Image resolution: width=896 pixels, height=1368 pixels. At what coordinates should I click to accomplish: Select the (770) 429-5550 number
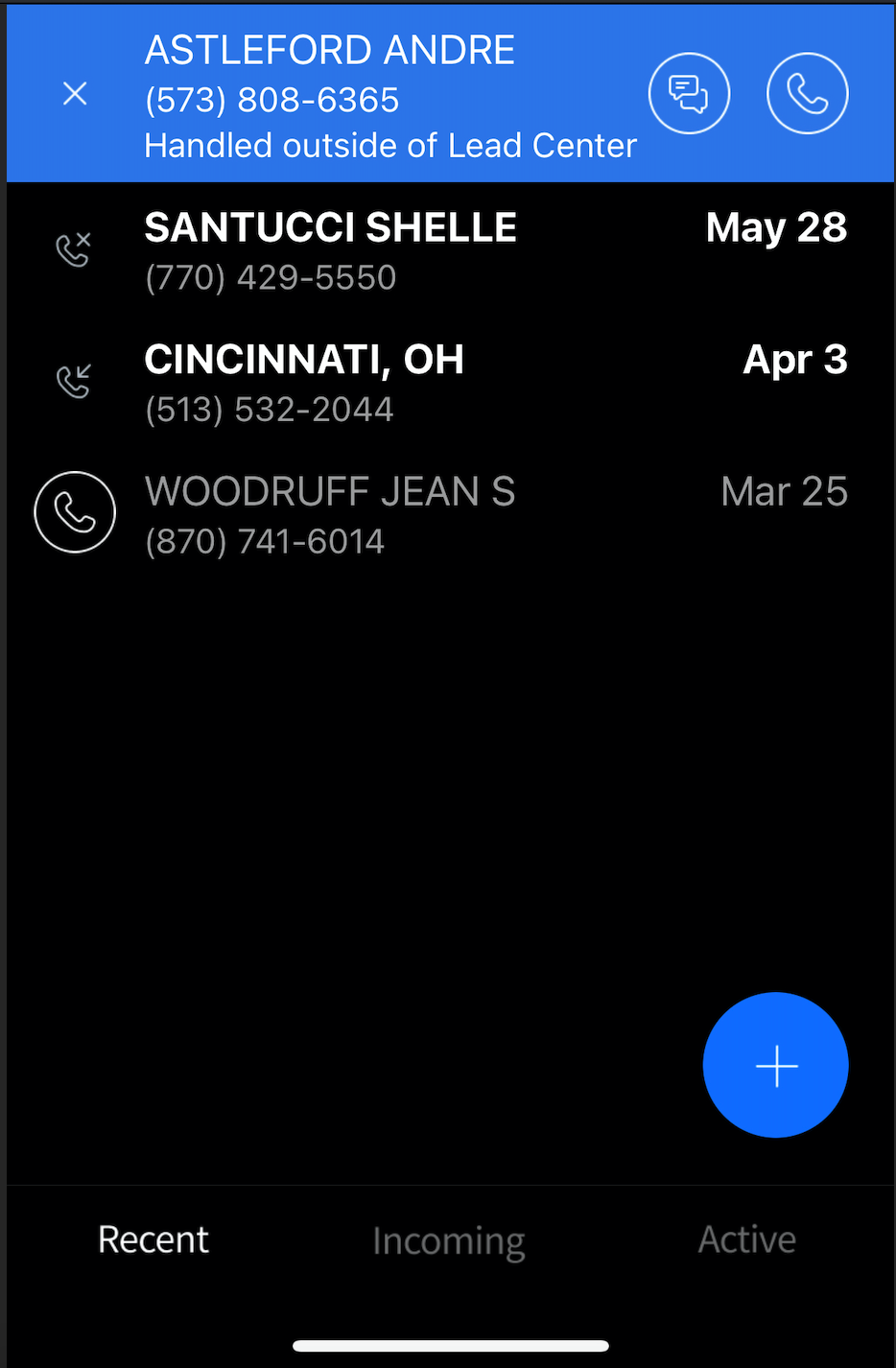(270, 278)
